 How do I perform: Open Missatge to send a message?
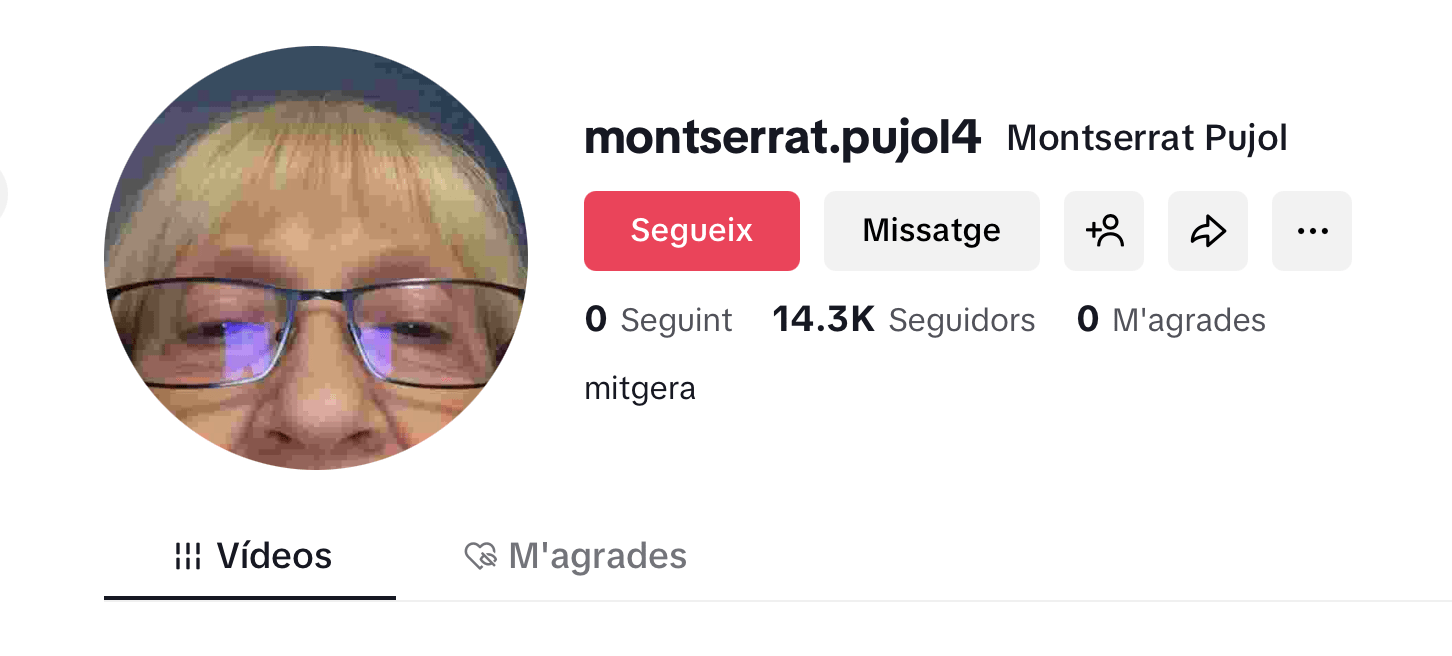pyautogui.click(x=931, y=231)
